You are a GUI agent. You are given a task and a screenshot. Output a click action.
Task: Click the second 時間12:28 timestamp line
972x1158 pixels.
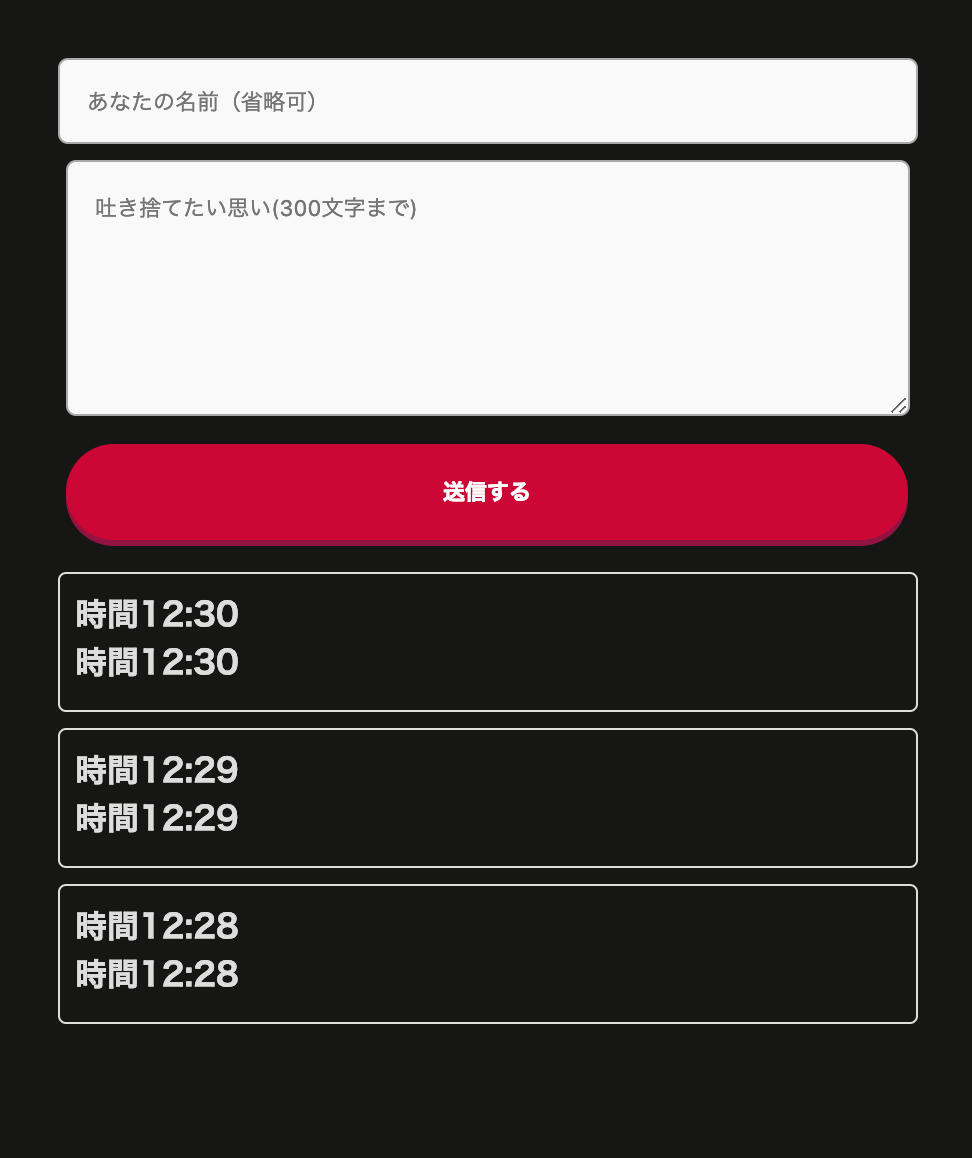[x=156, y=974]
